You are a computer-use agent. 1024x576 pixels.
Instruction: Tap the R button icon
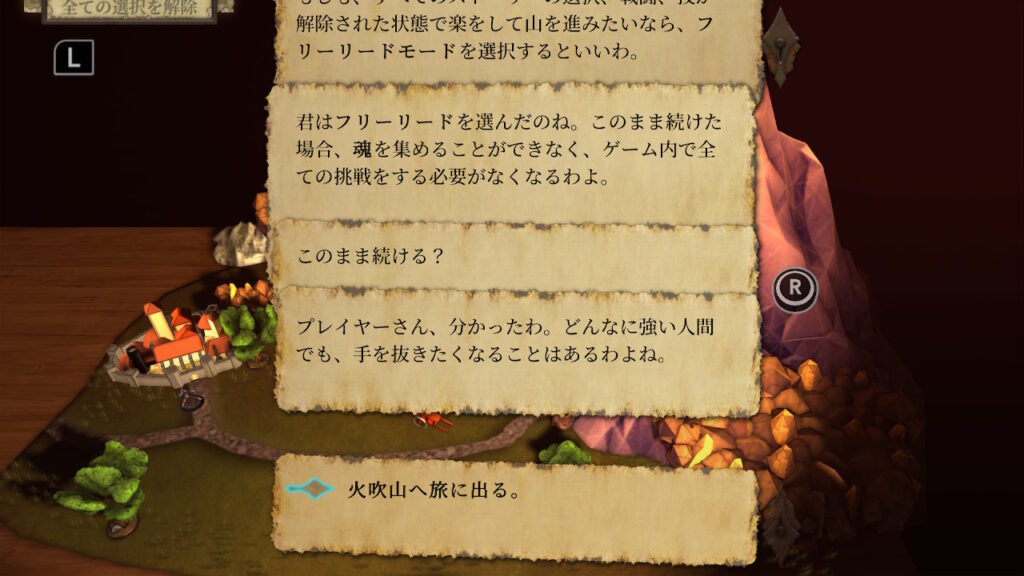tap(796, 289)
